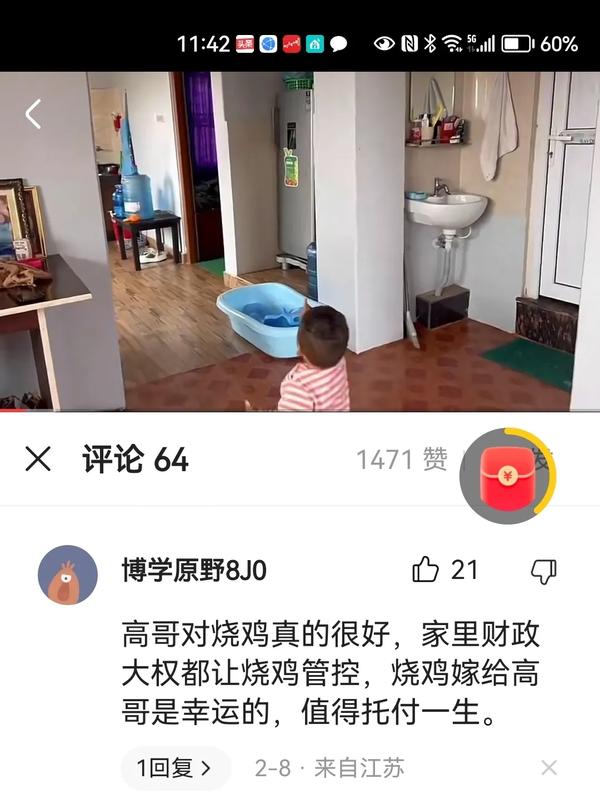Go back using the top-left arrow
Screen dimensions: 600x794
(x=33, y=114)
